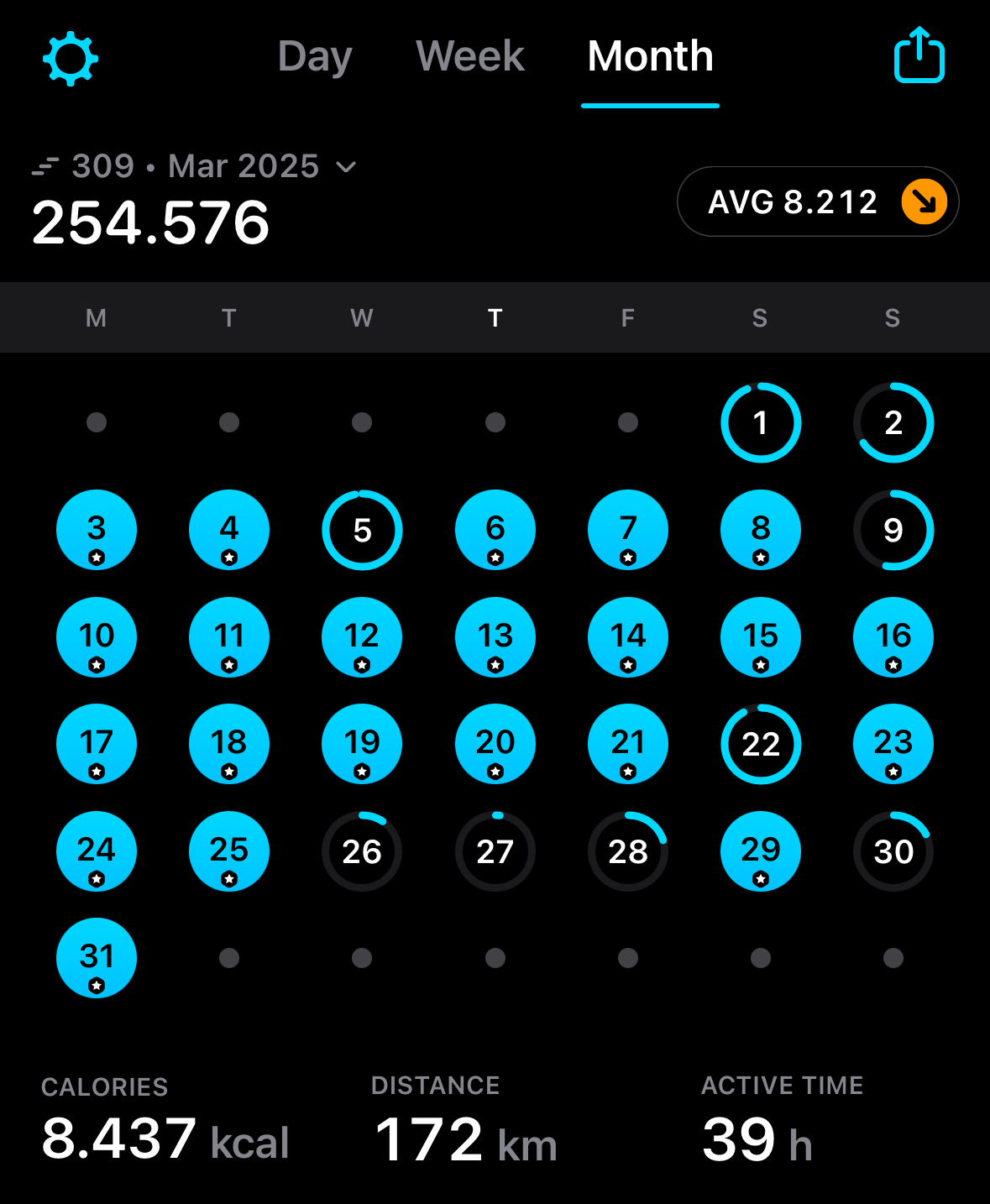Open day 26 in the calendar
990x1204 pixels.
point(362,851)
